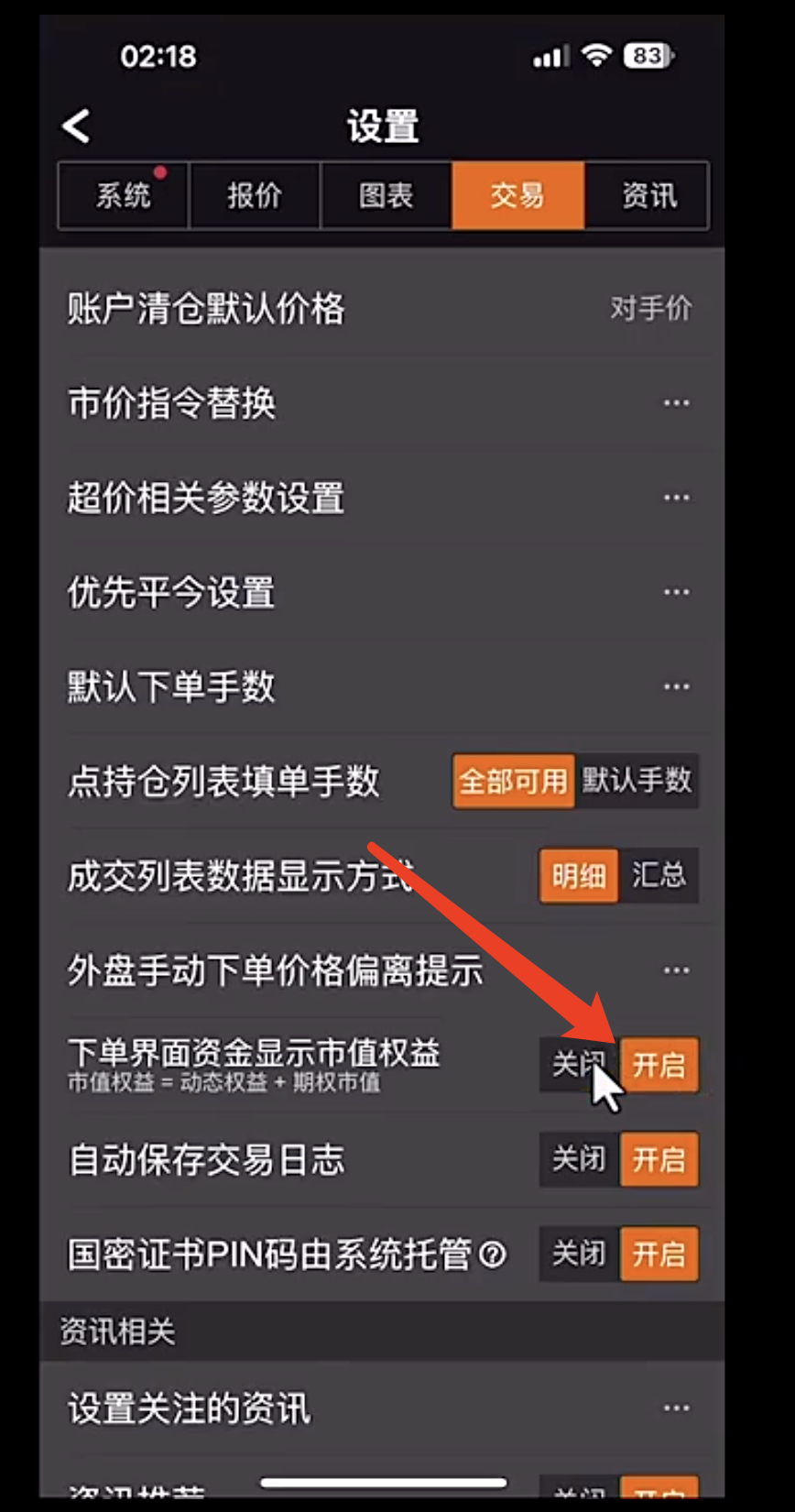Switch to the 资讯 tab
The height and width of the screenshot is (1512, 795).
648,195
